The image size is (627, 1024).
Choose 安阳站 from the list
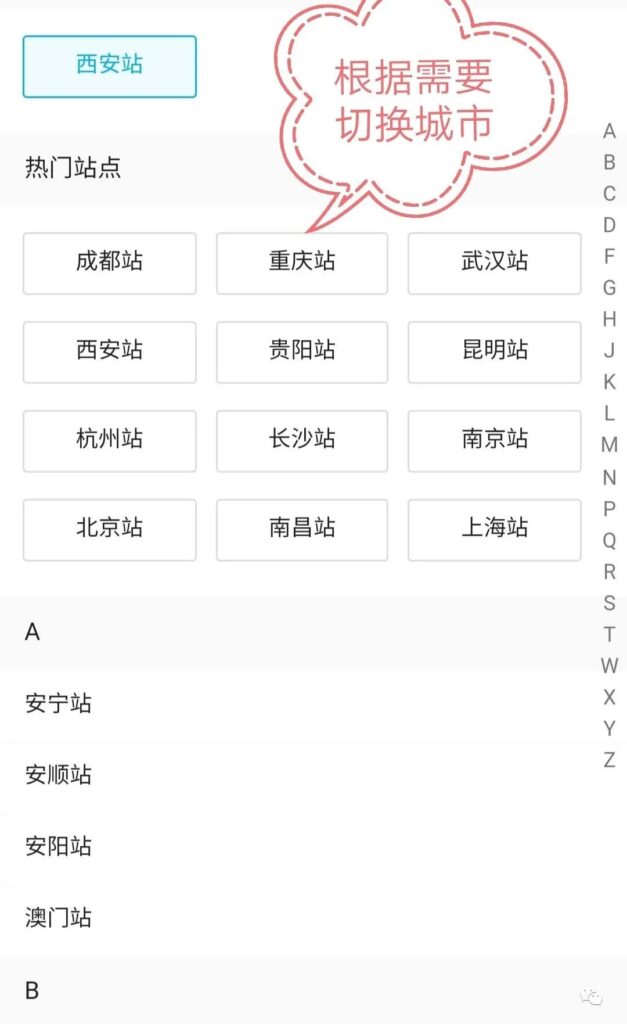tap(294, 847)
